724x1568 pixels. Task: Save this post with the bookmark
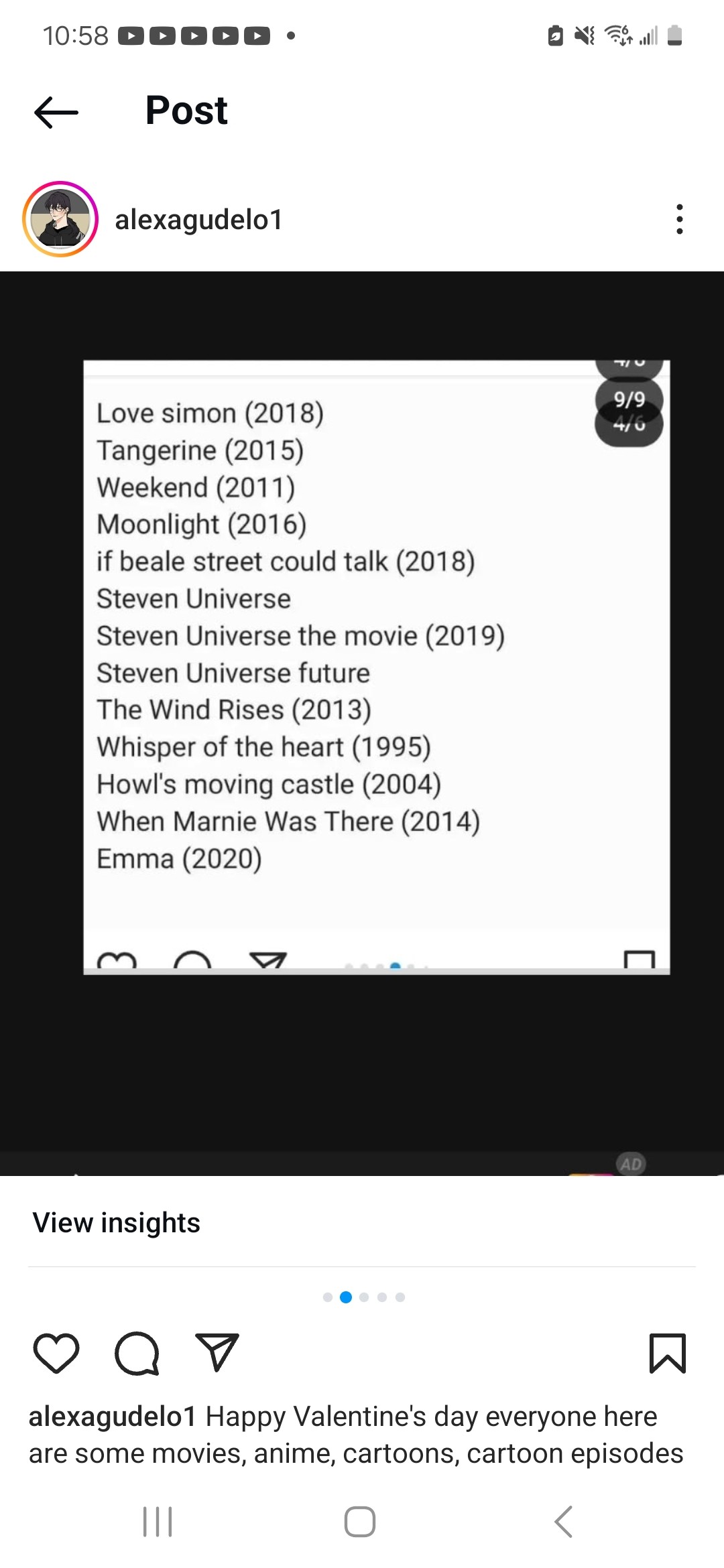667,1353
